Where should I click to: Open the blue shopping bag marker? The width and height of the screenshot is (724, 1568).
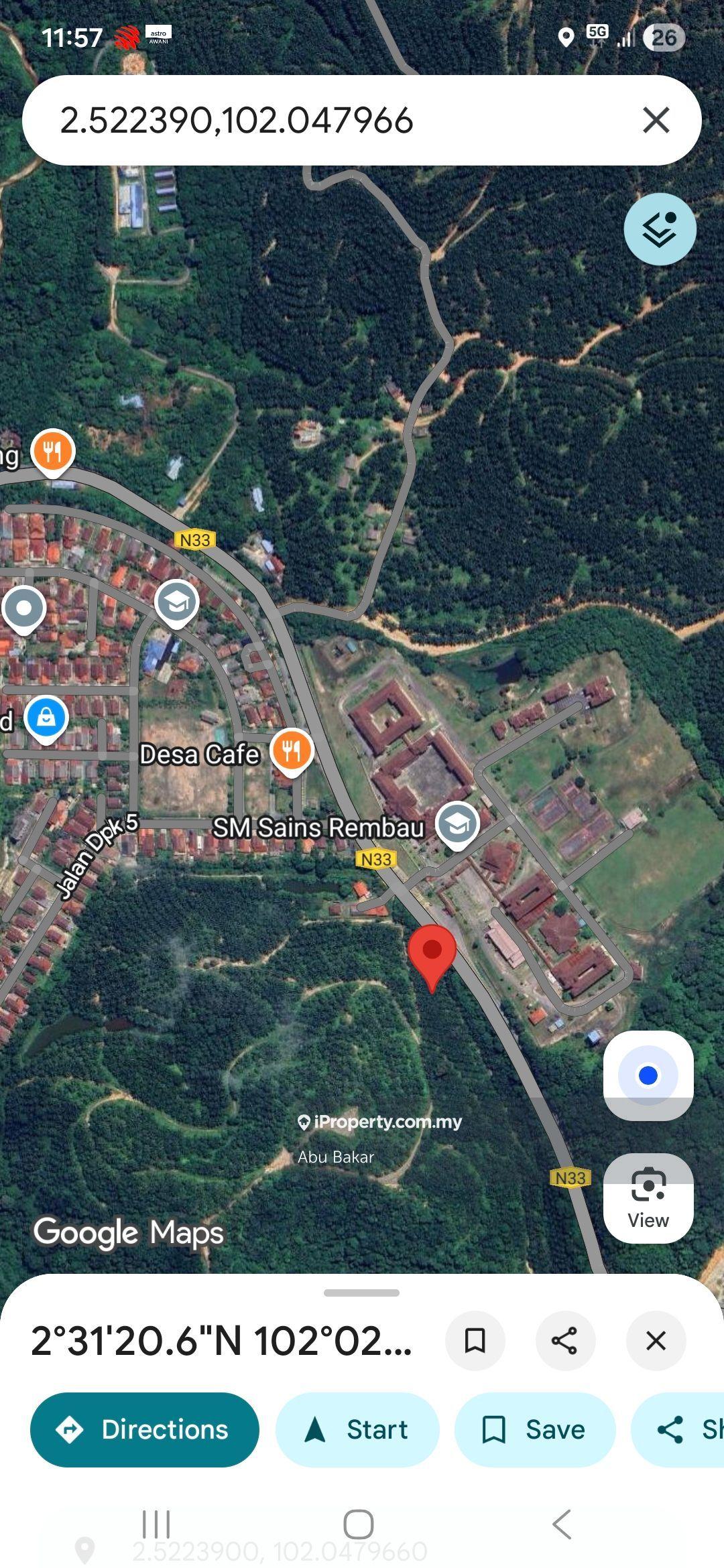coord(46,718)
